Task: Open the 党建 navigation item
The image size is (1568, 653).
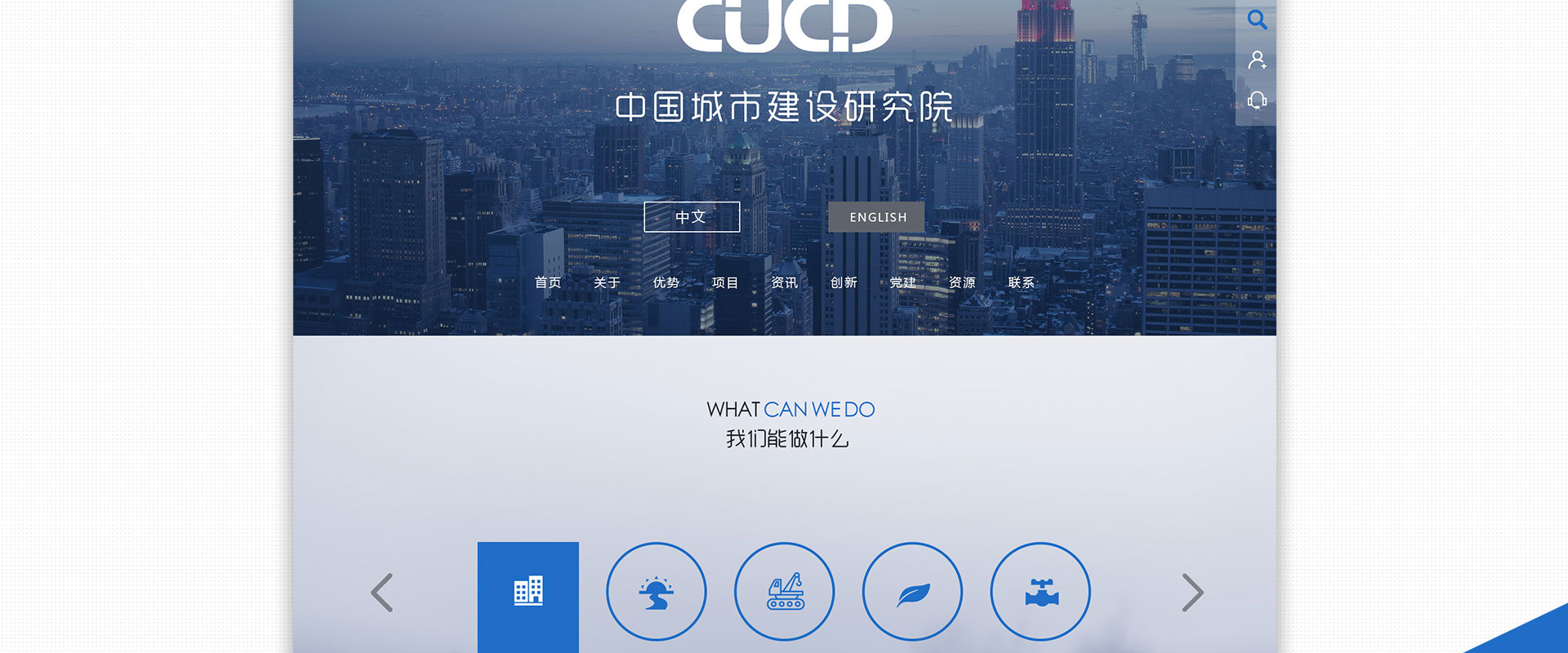Action: click(902, 282)
